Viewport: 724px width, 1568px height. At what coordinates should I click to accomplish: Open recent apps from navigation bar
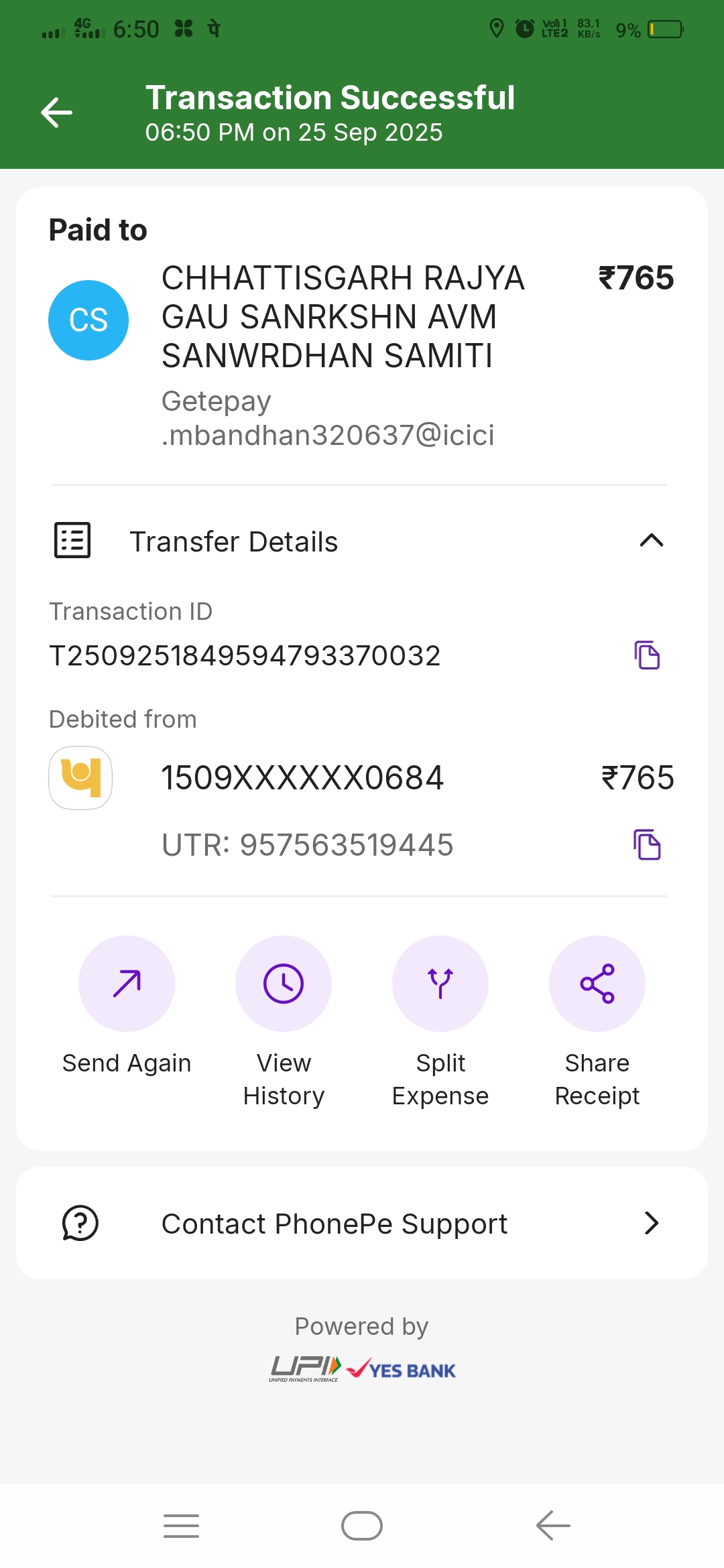[181, 1526]
